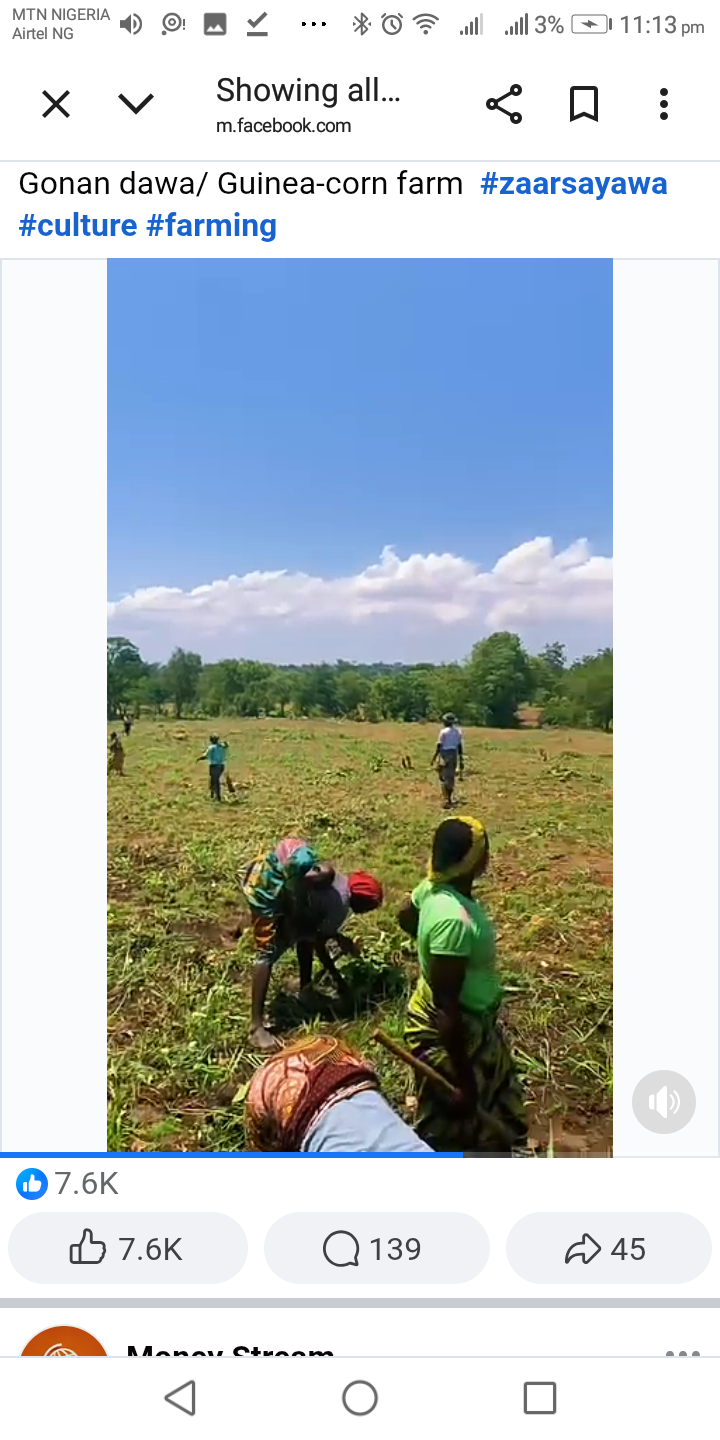
Task: Go back using system navigation
Action: (180, 1398)
